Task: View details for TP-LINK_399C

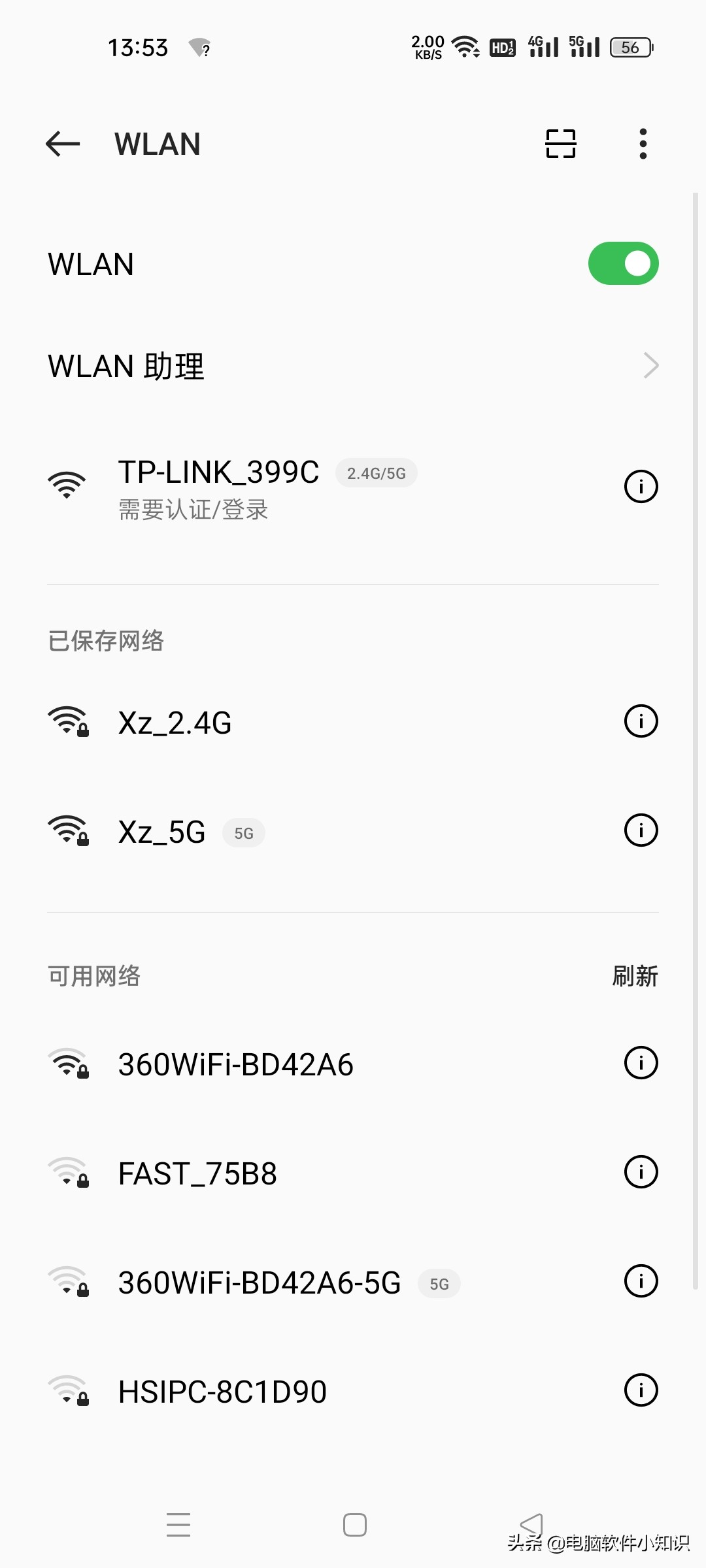Action: pyautogui.click(x=641, y=487)
